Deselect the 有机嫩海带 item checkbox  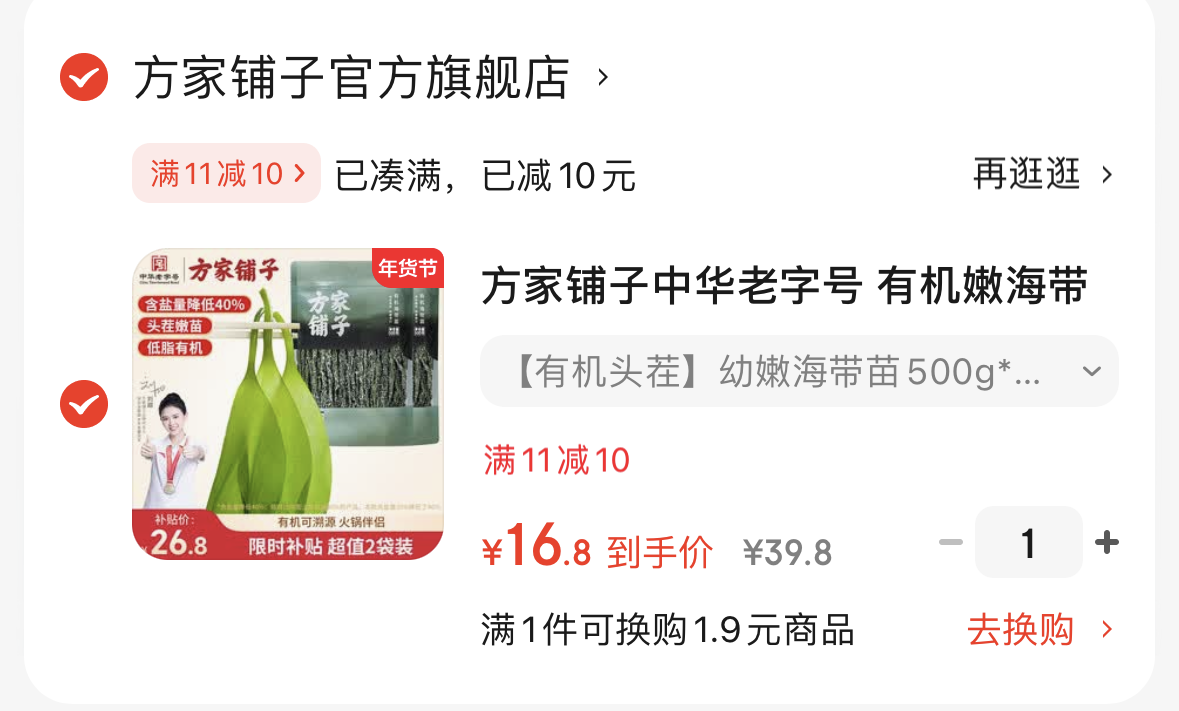tap(84, 404)
